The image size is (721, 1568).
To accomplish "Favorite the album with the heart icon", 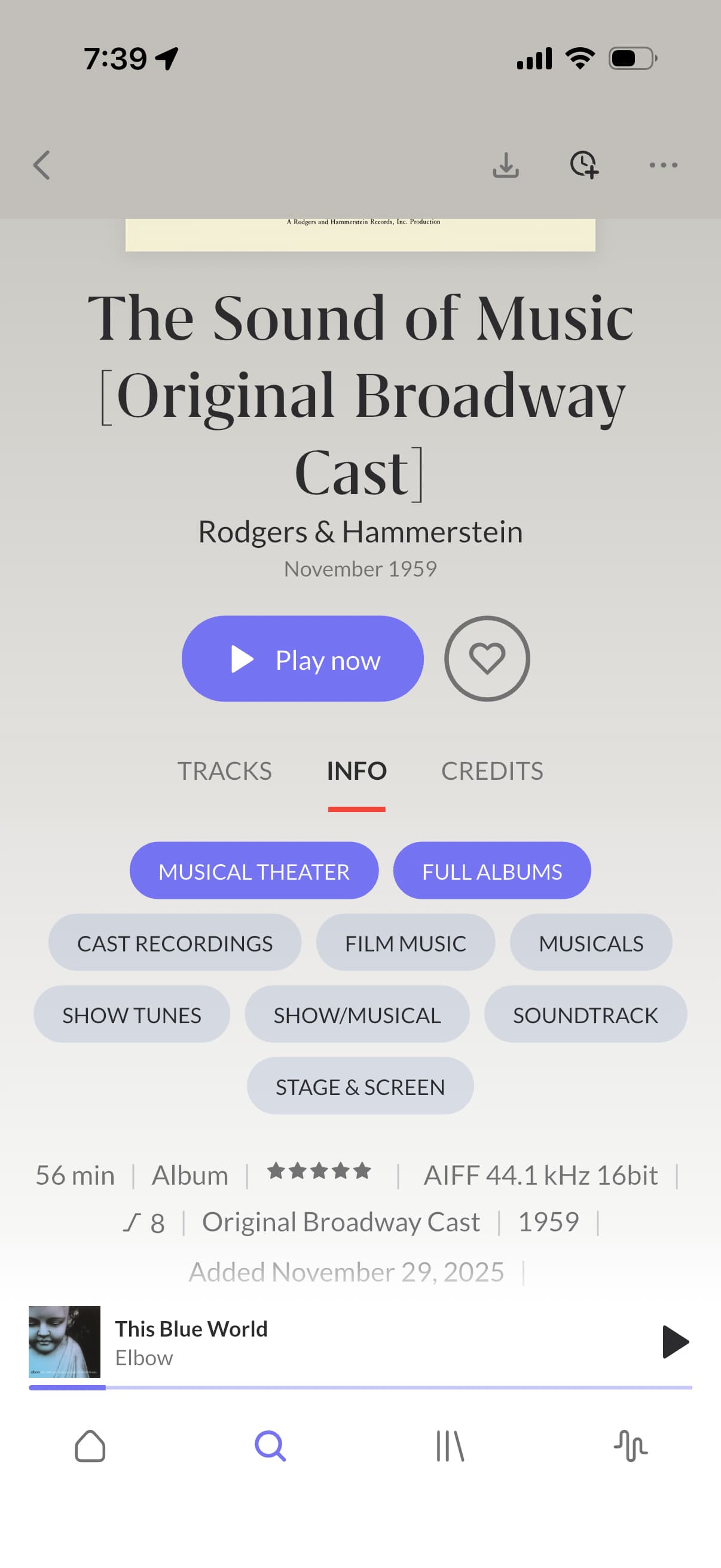I will (487, 658).
